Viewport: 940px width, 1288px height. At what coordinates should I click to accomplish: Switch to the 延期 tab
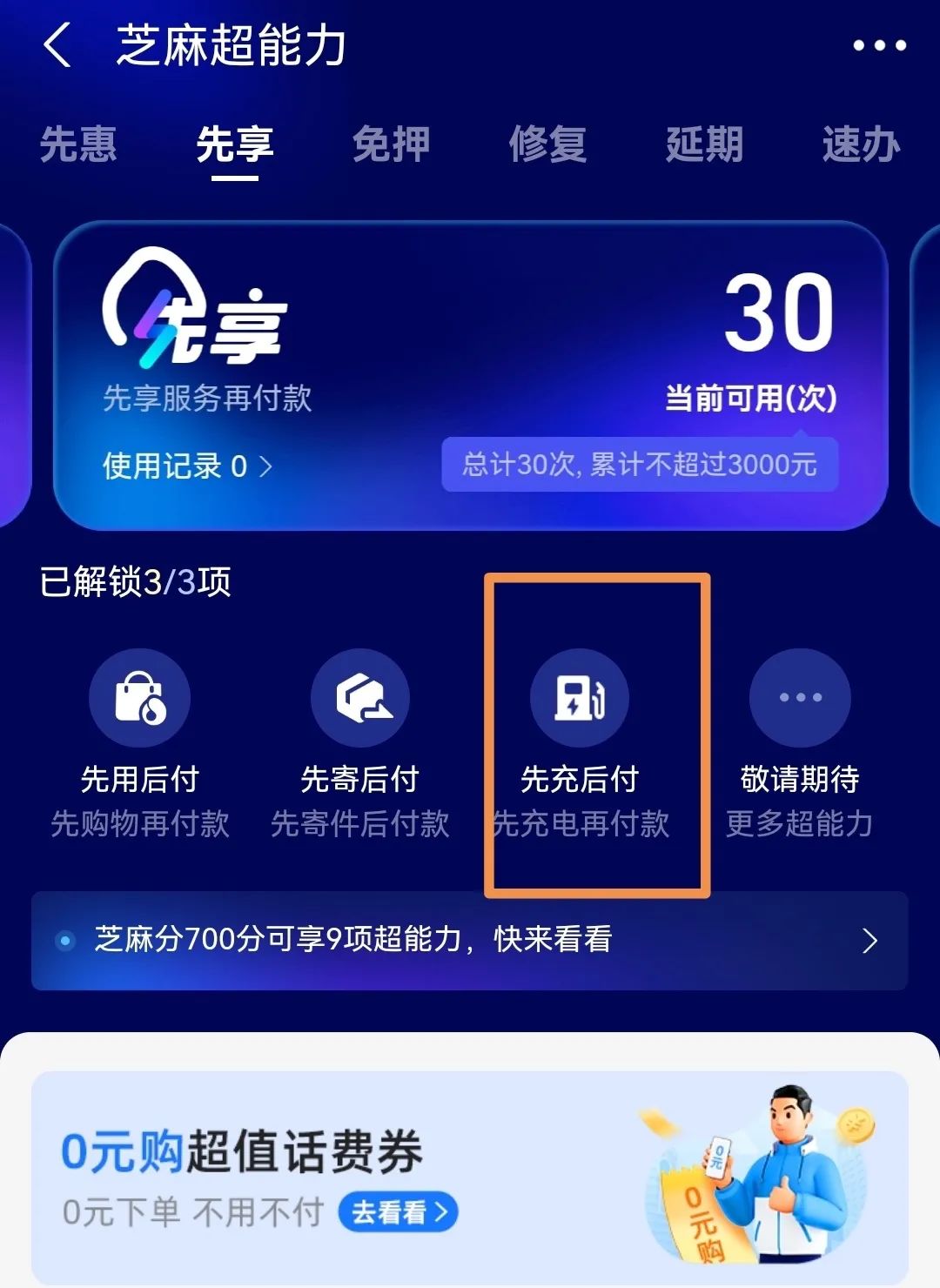[x=705, y=144]
